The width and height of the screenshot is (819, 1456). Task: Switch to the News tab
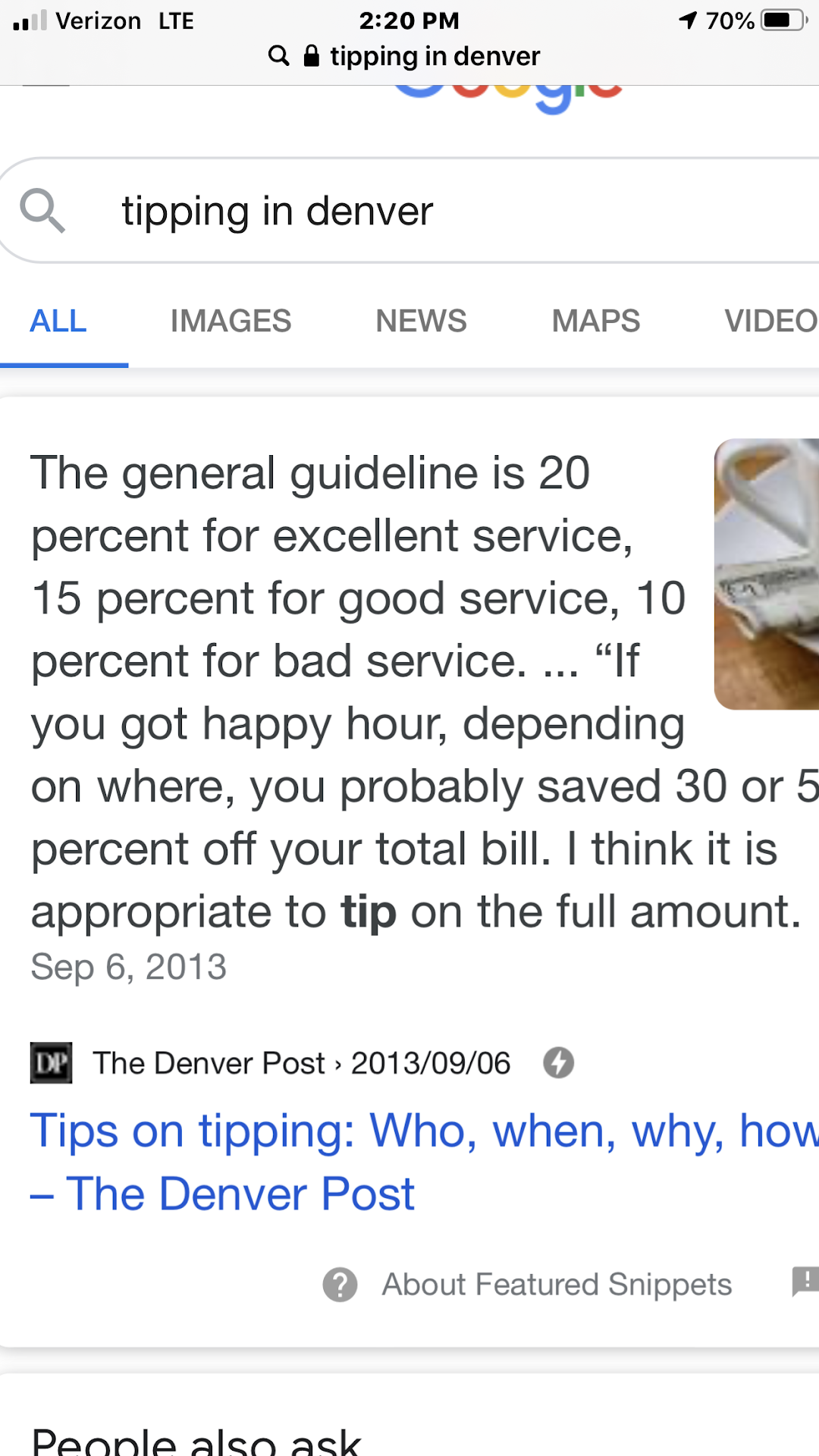tap(421, 321)
